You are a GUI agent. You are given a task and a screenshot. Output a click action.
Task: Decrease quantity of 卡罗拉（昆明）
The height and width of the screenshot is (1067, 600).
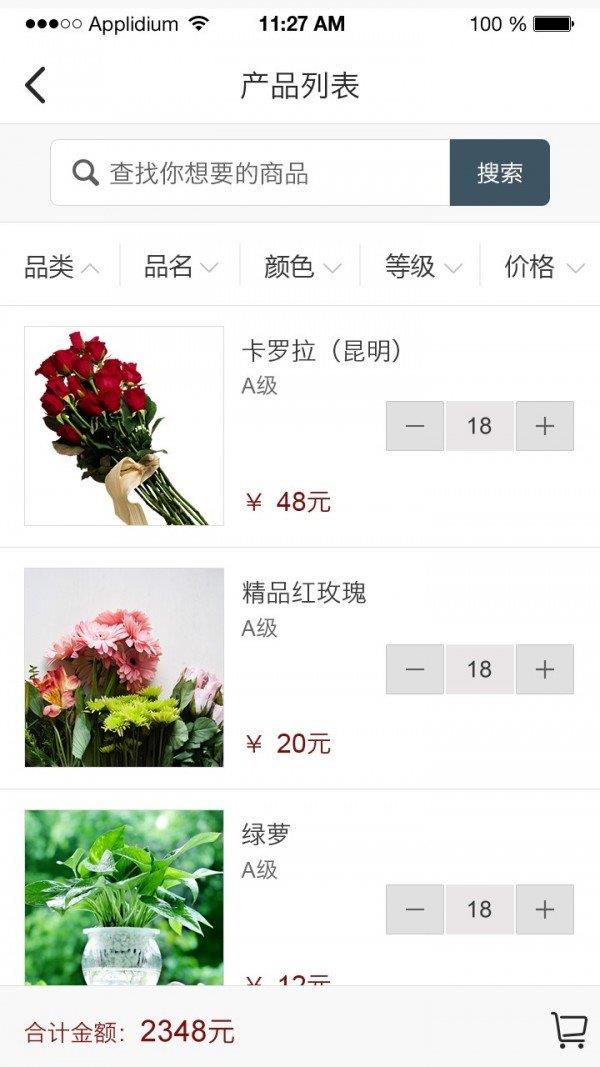[x=415, y=426]
